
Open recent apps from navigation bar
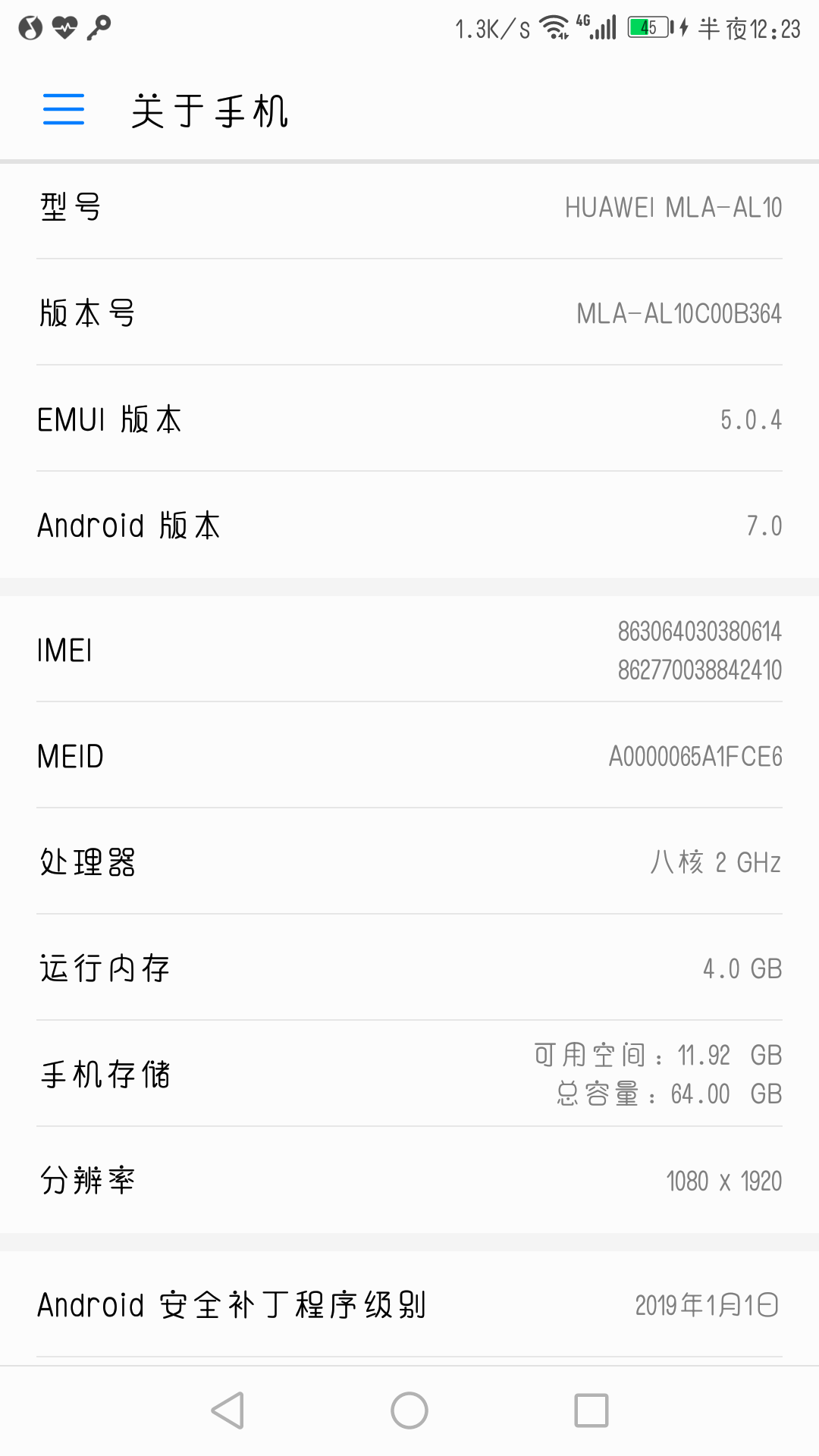591,1410
